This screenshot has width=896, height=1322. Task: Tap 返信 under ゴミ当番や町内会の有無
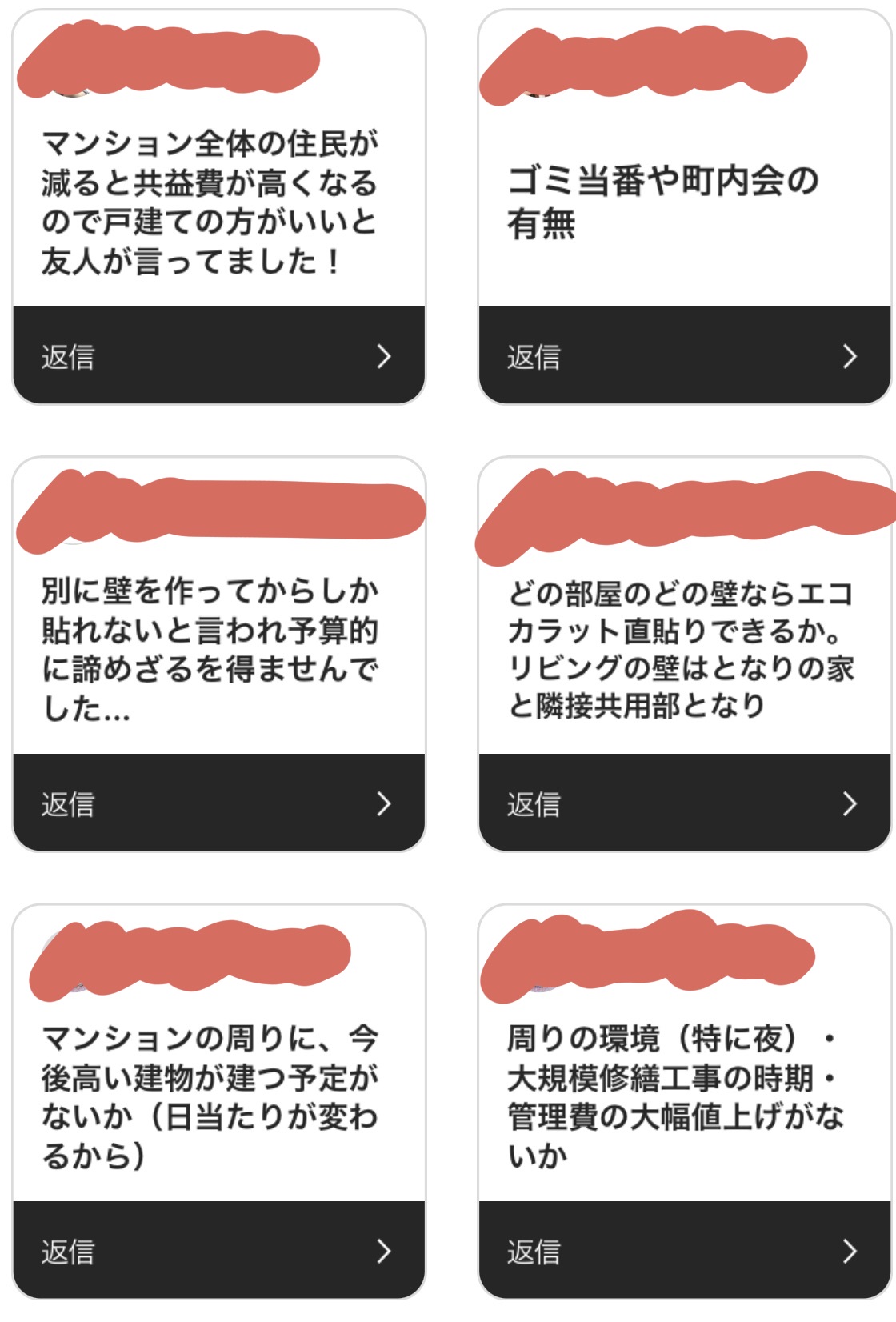tap(684, 355)
